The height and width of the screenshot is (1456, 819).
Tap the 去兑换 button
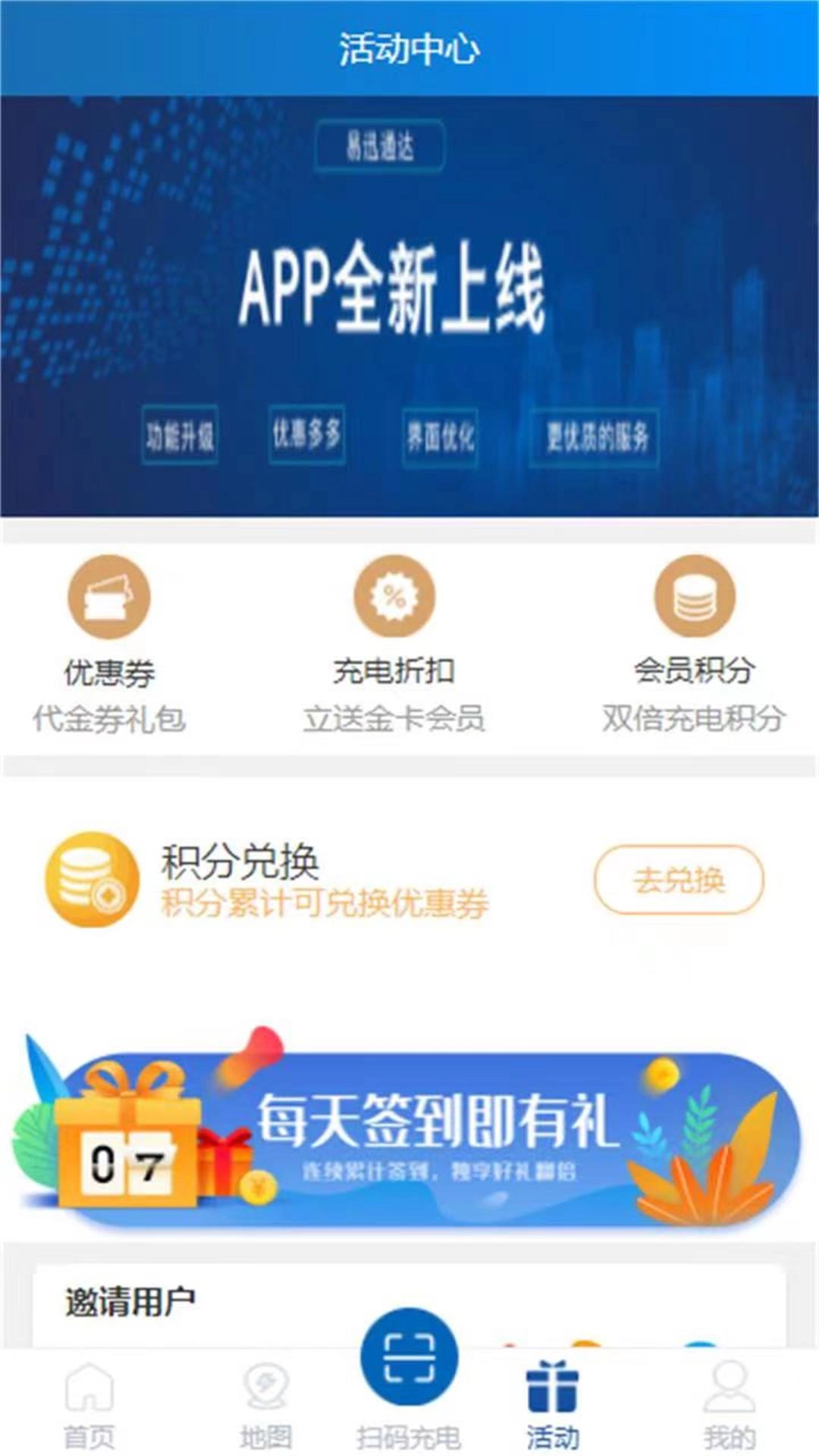click(x=678, y=880)
